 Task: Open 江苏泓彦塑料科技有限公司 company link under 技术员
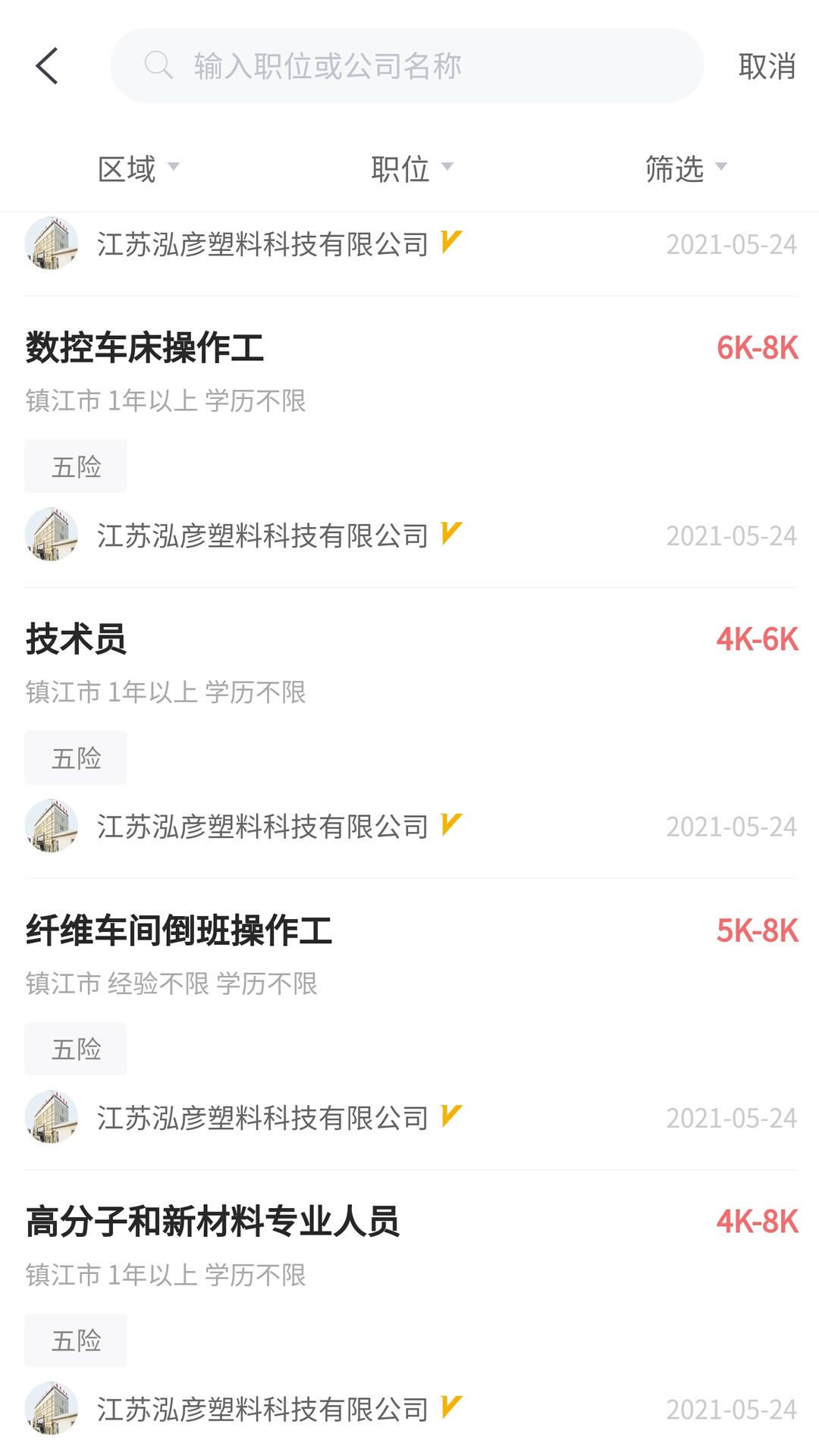click(265, 827)
